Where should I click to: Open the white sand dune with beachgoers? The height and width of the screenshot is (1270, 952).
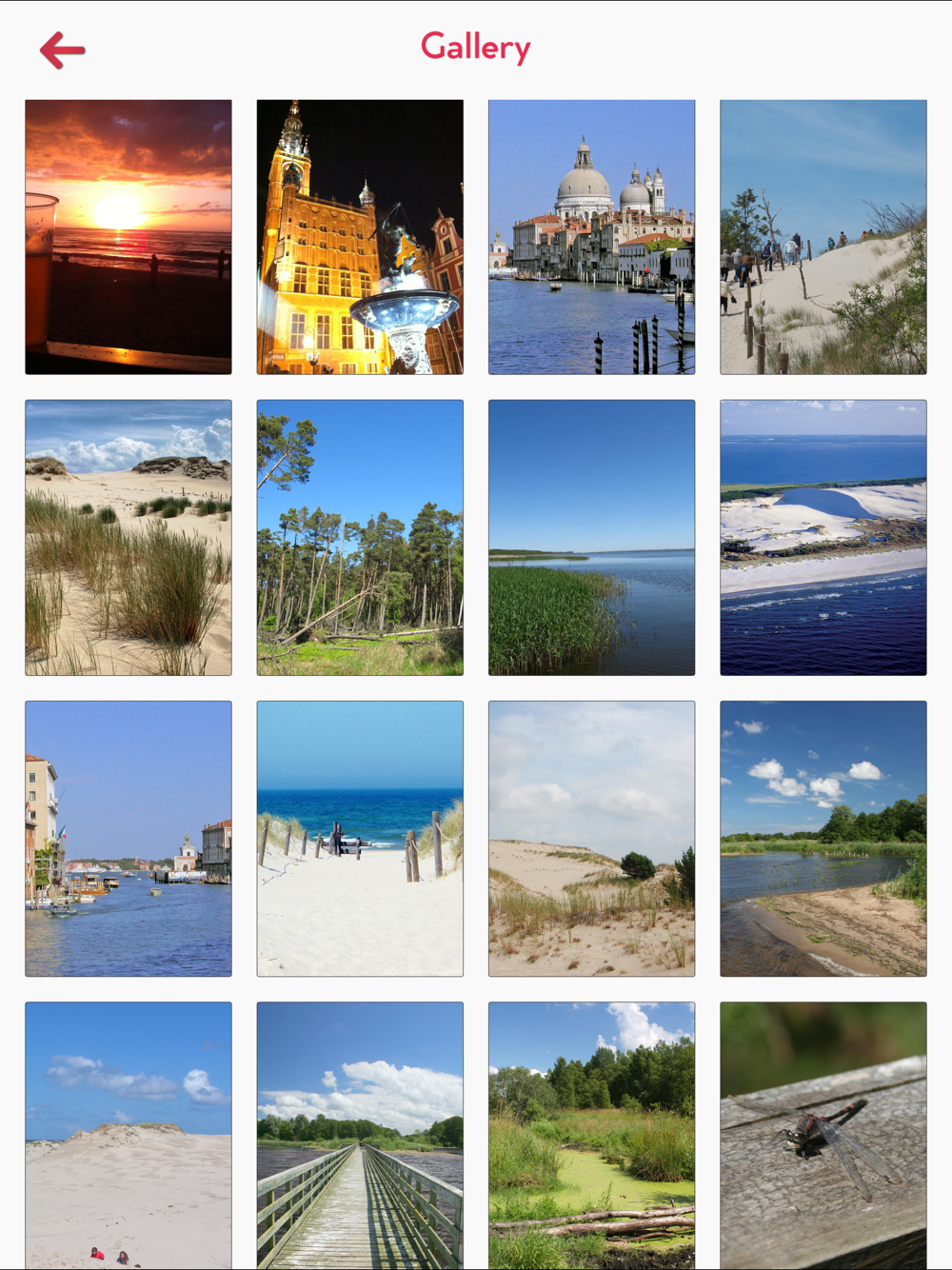129,1135
